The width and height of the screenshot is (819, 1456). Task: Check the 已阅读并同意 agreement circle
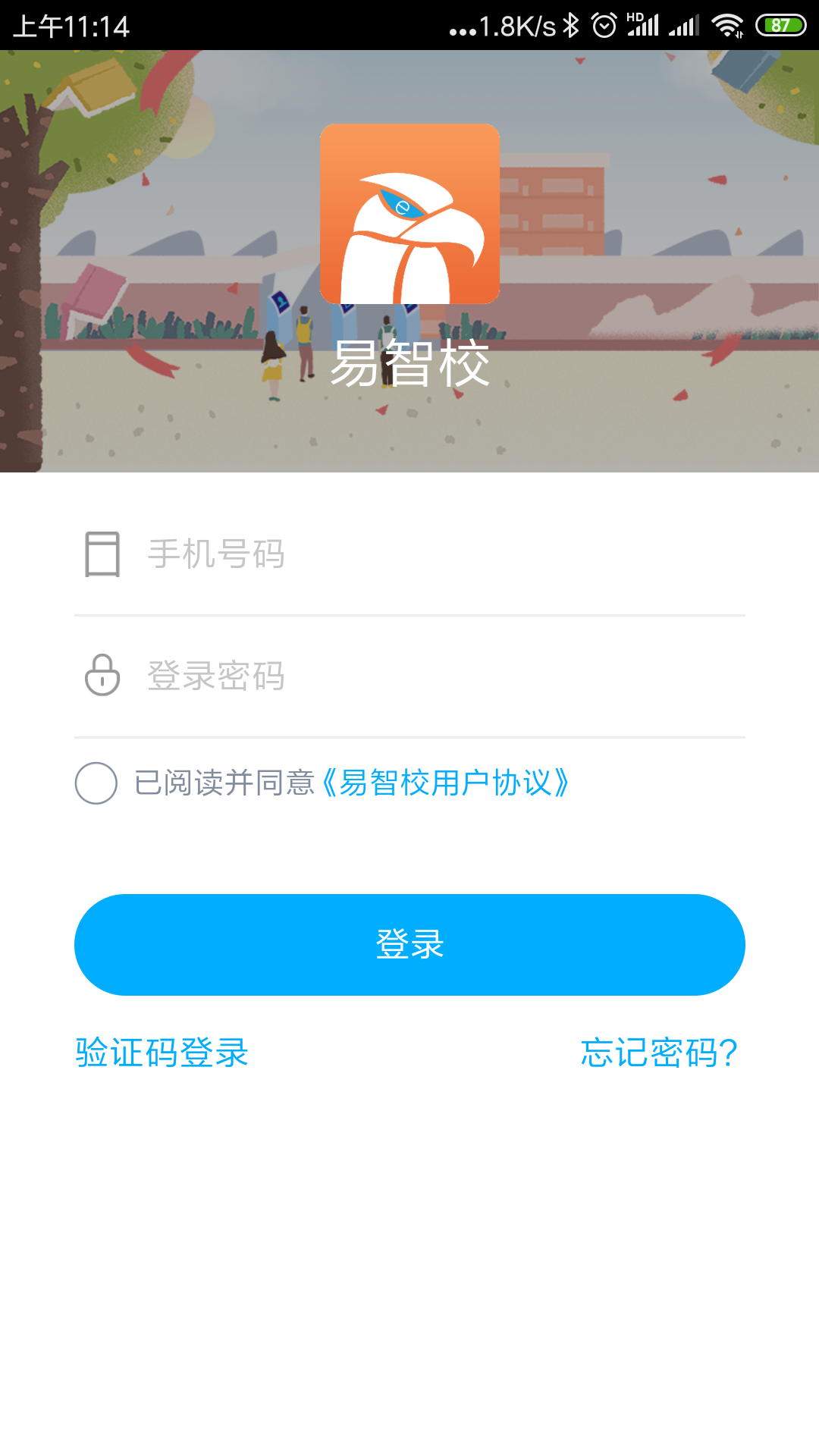[96, 783]
